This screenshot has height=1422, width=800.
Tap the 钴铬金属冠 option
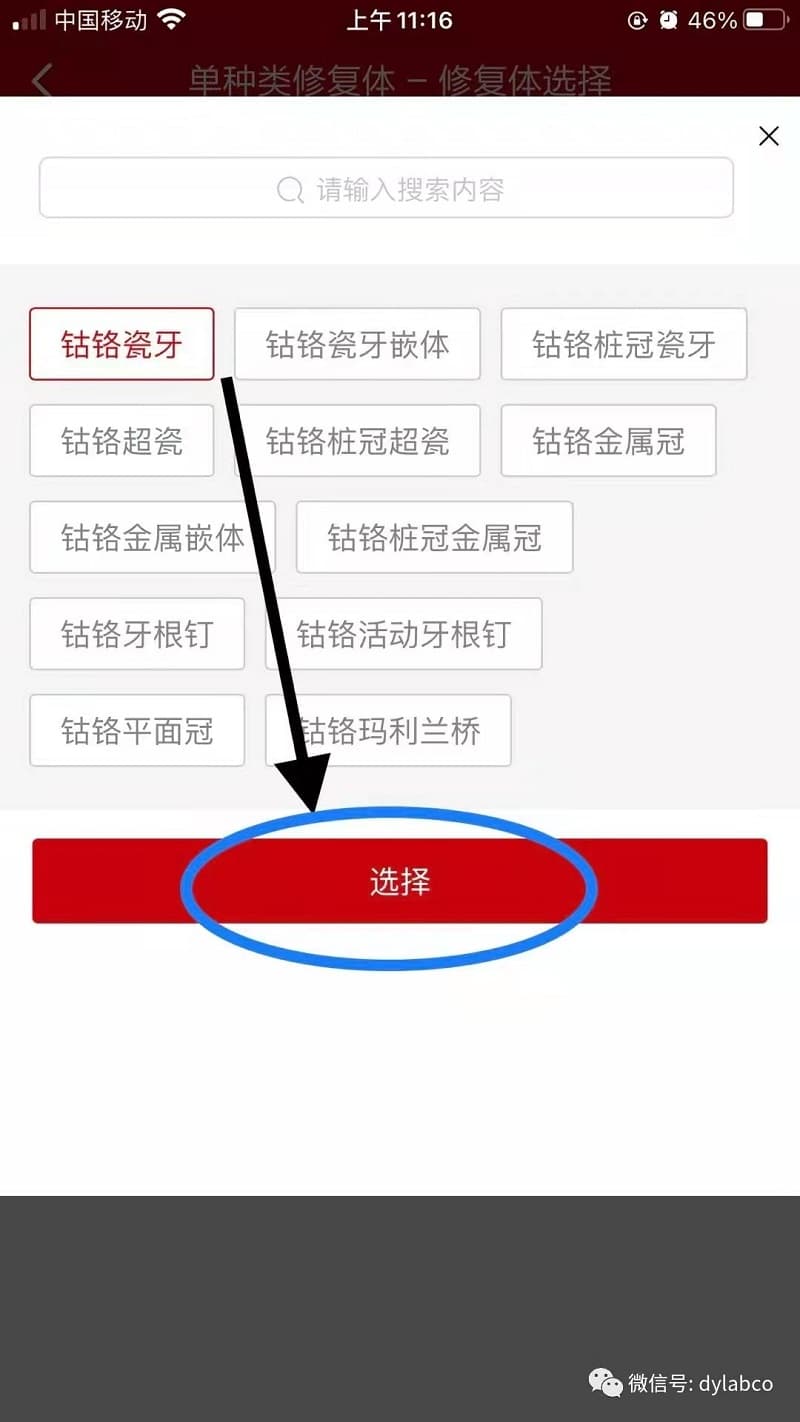[x=608, y=441]
